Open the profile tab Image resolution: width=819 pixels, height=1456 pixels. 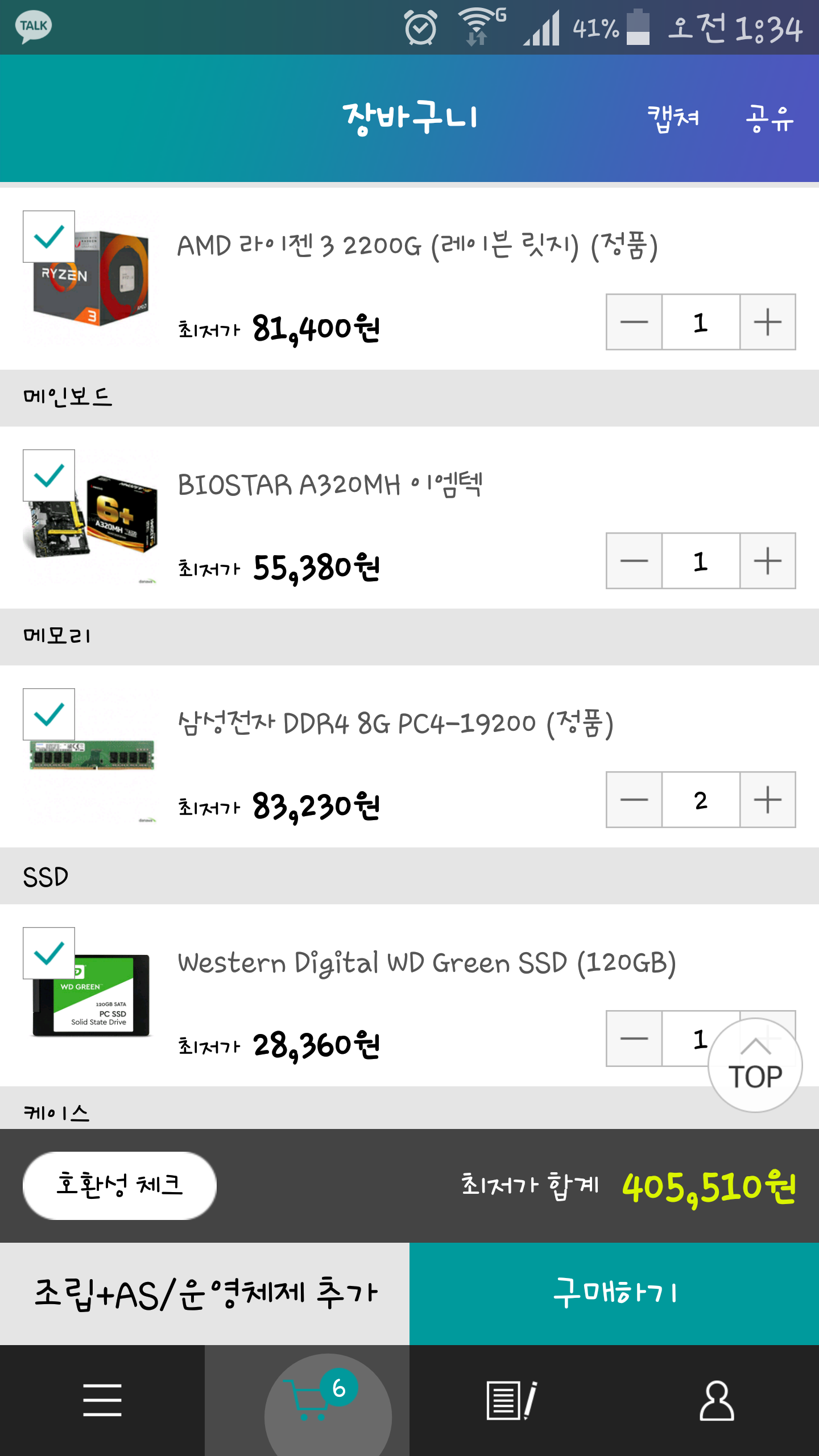(717, 1400)
